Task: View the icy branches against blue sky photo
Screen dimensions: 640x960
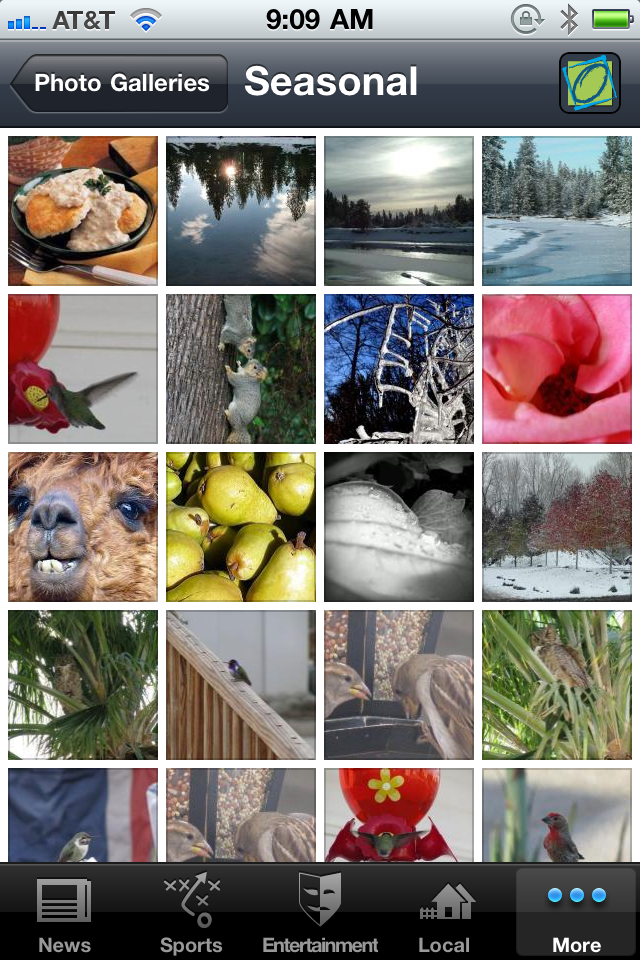Action: click(x=399, y=369)
